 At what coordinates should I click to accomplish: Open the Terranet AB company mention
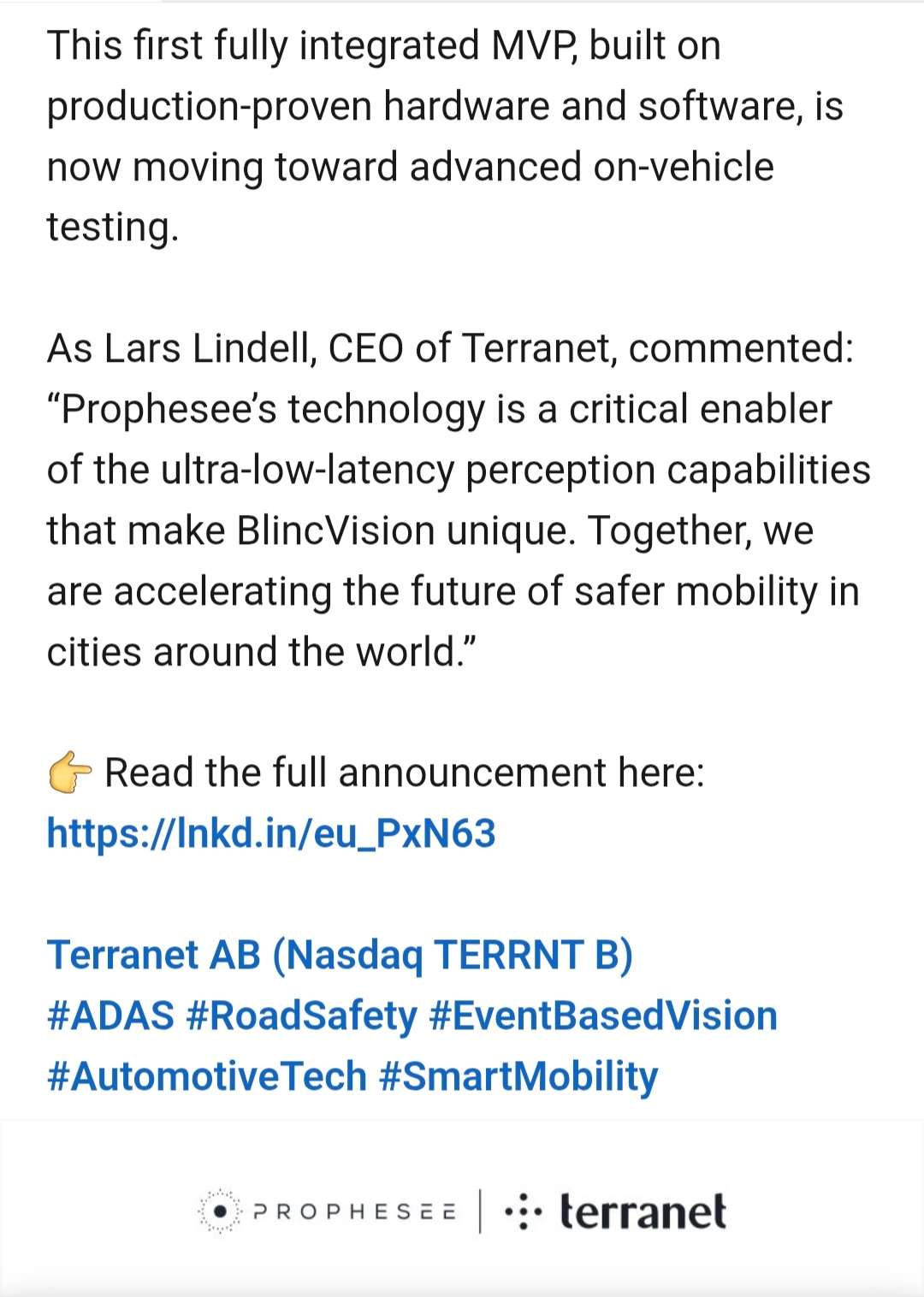(x=340, y=955)
